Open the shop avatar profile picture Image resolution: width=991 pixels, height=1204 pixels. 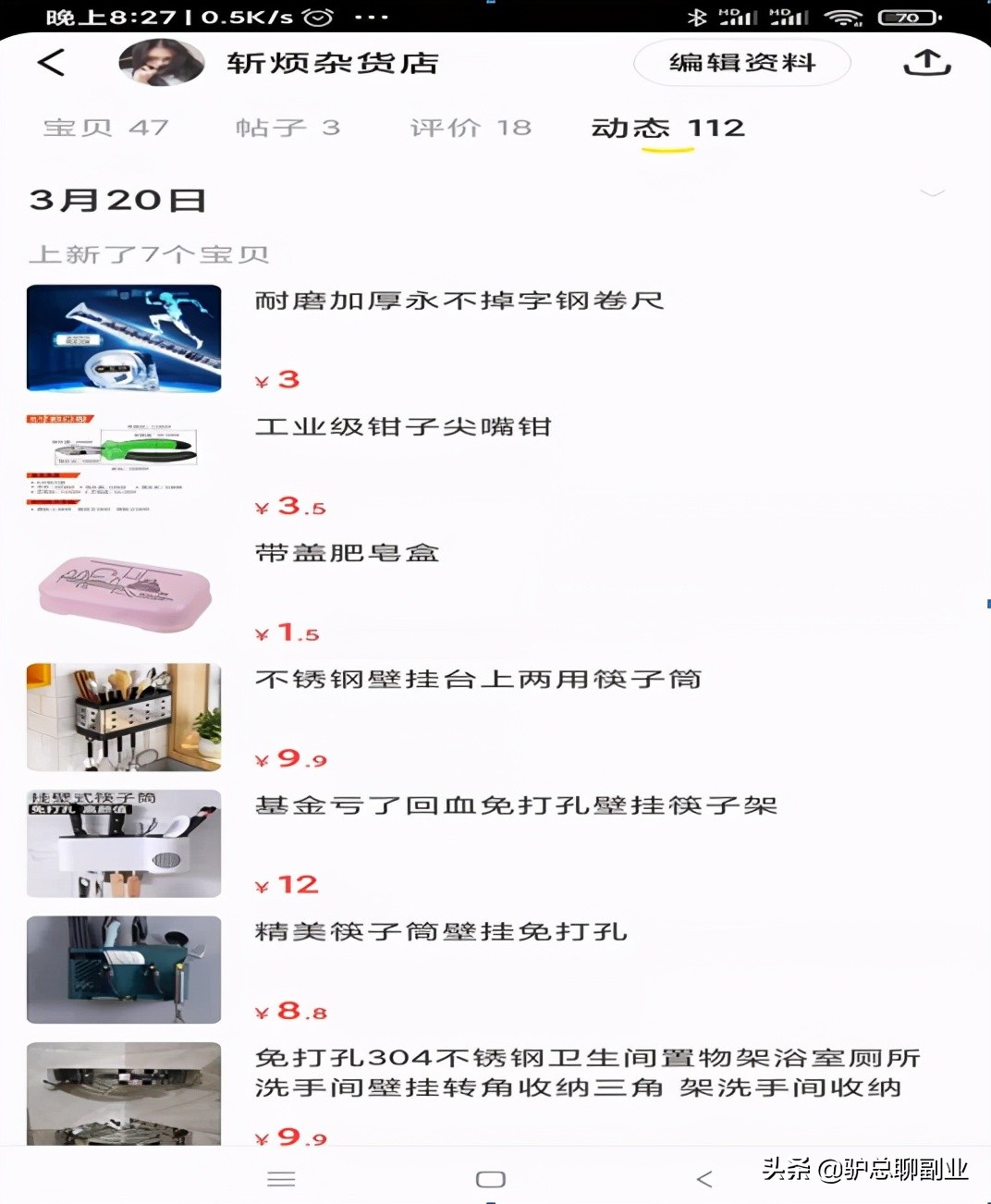click(161, 63)
